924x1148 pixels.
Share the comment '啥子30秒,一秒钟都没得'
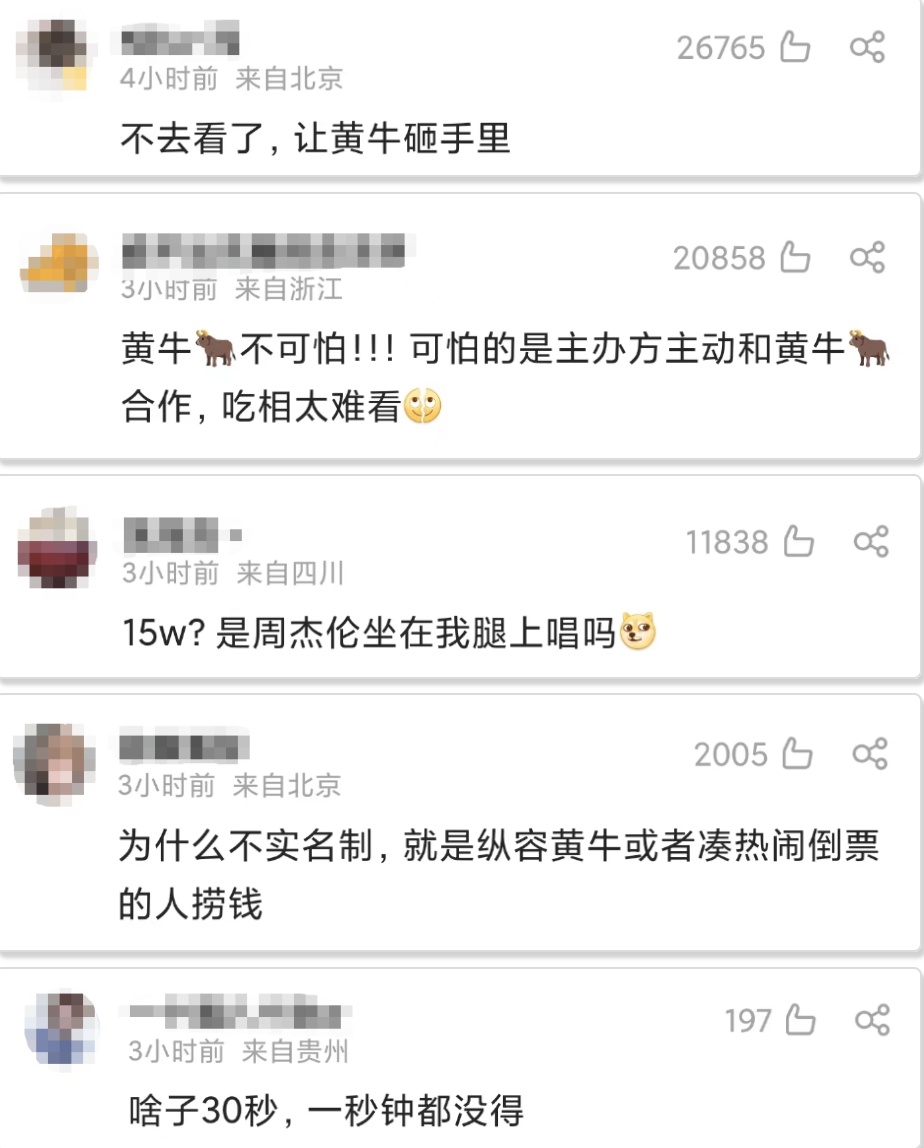coord(872,1021)
